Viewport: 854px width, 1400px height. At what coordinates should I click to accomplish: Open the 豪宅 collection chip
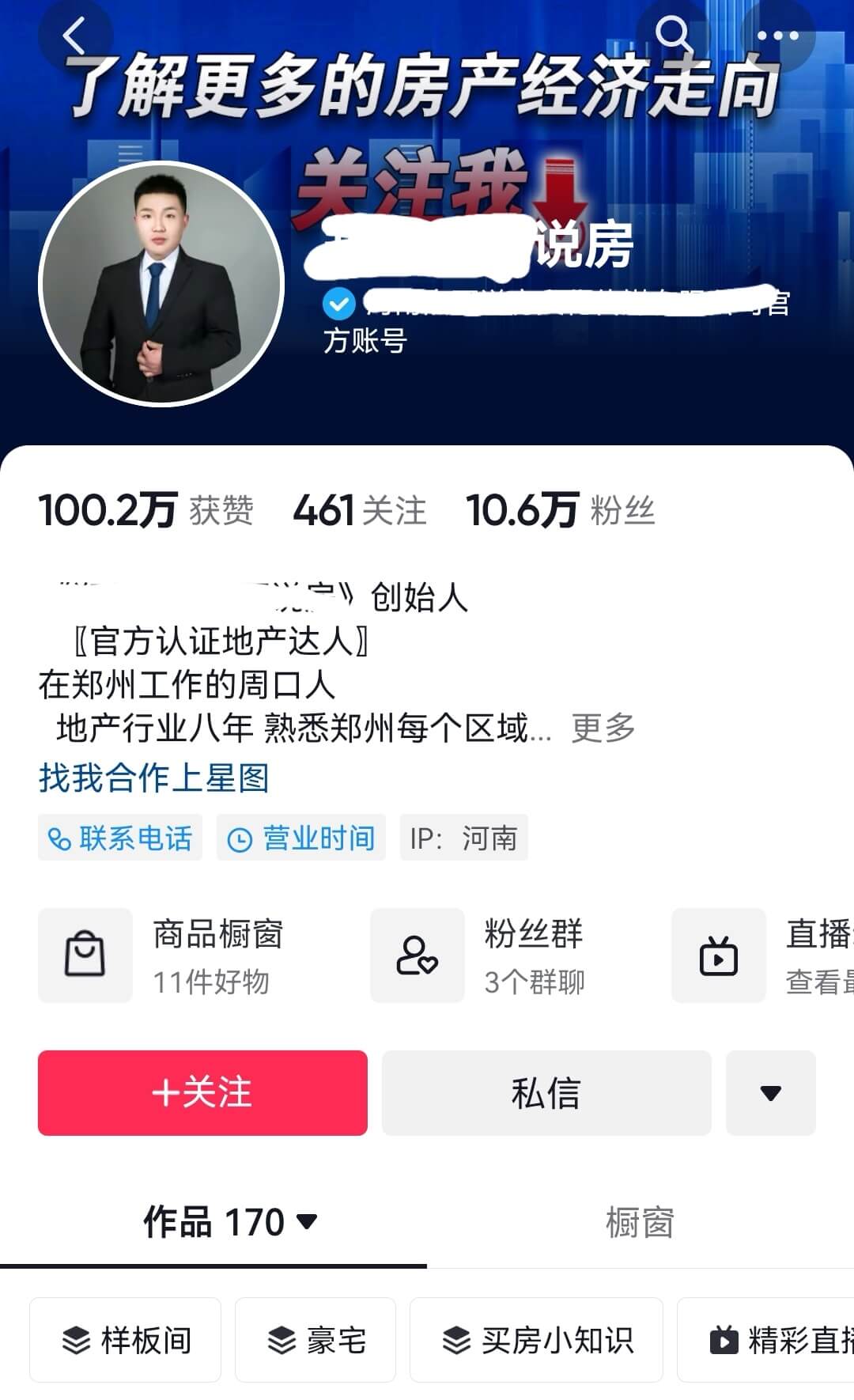(x=316, y=1340)
